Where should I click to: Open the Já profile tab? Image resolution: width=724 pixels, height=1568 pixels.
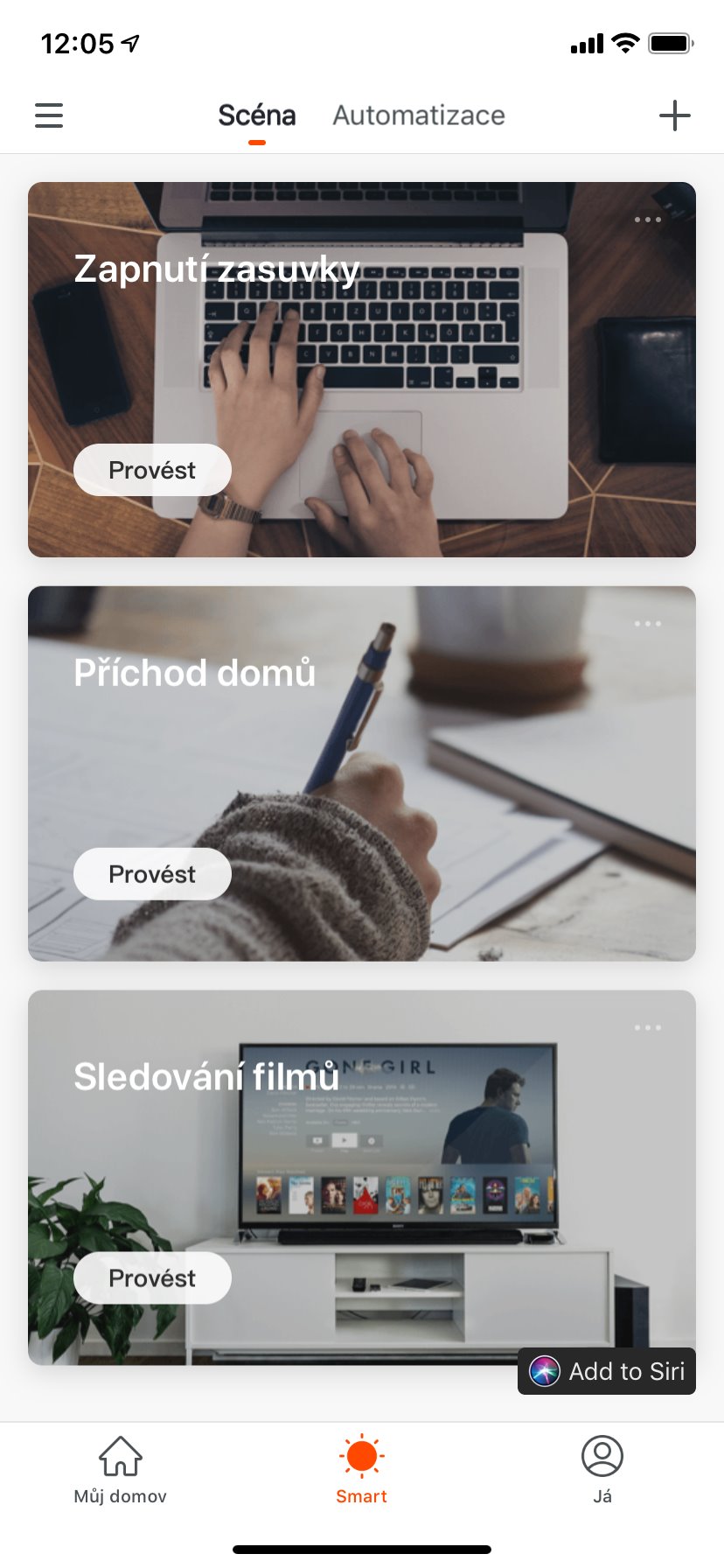(x=602, y=1470)
